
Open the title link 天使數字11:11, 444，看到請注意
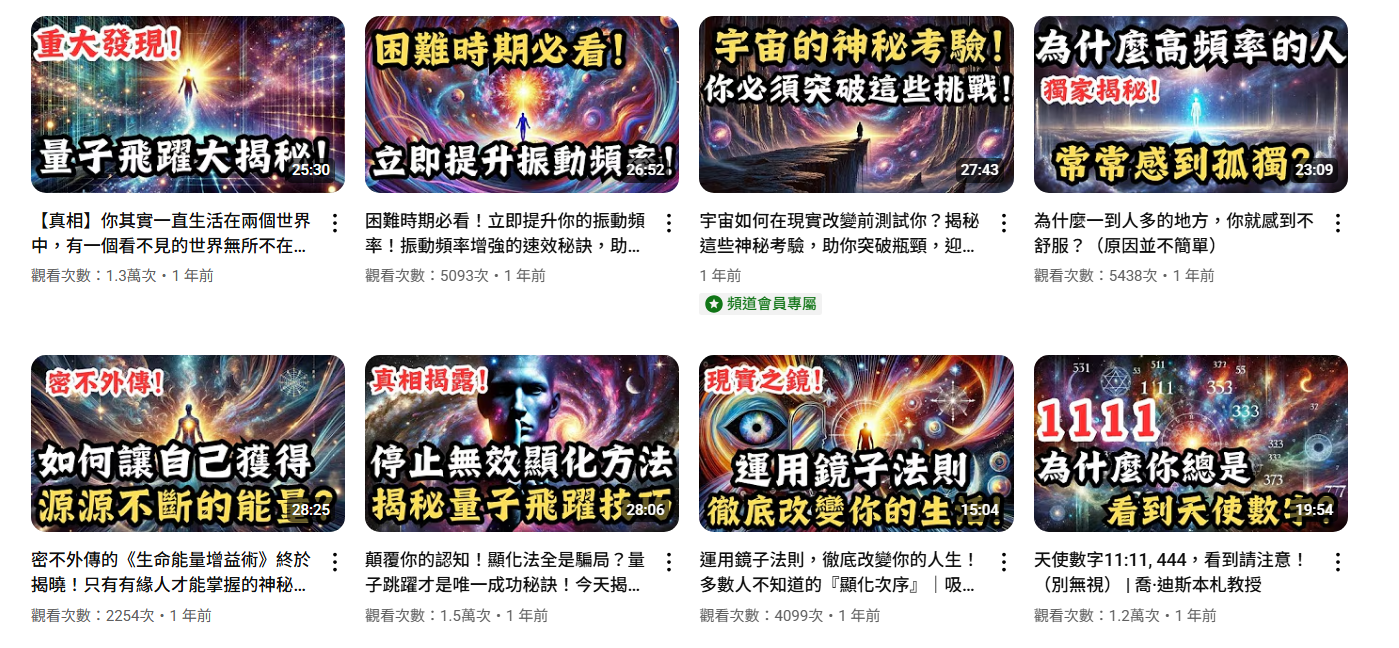[x=1168, y=572]
